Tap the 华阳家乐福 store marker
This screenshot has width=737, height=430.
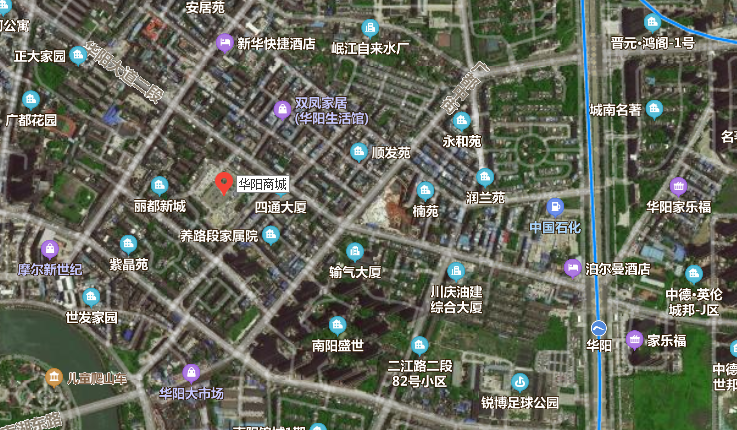(x=678, y=187)
